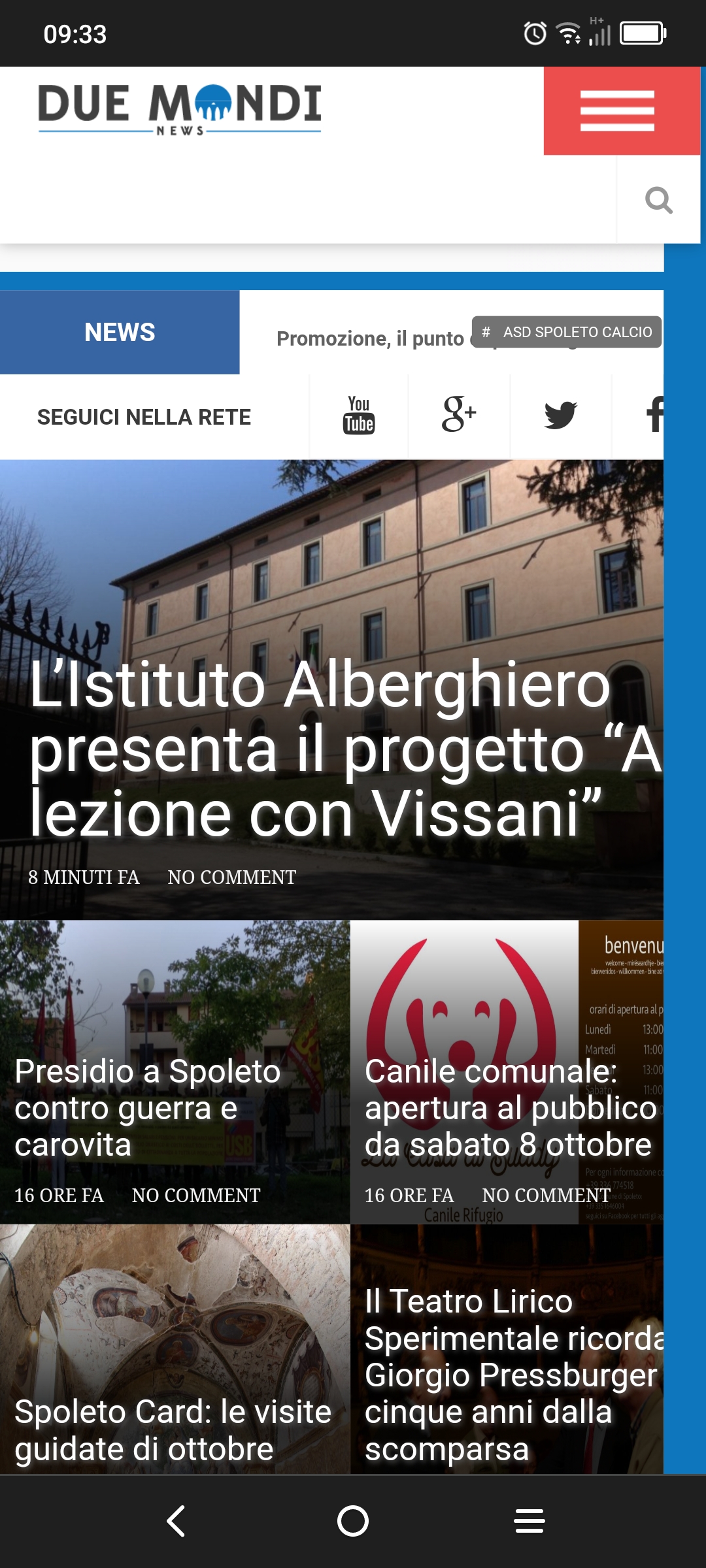Select the NEWS tab
The width and height of the screenshot is (706, 1568).
click(x=120, y=332)
